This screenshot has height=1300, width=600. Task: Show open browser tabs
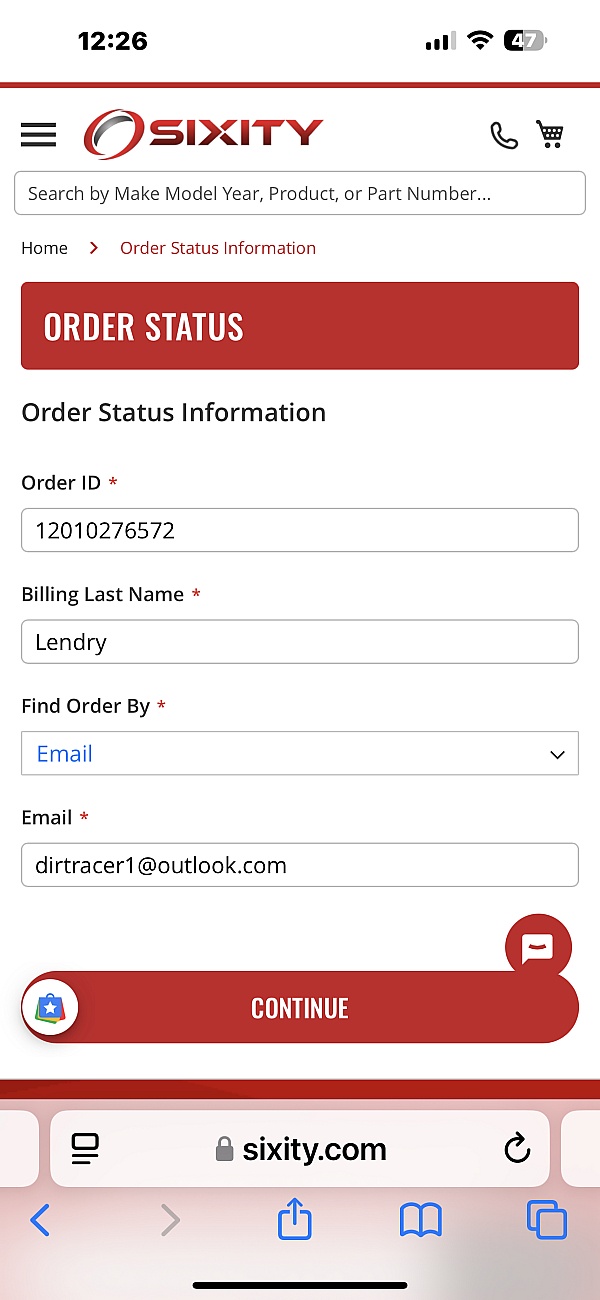(x=546, y=1220)
